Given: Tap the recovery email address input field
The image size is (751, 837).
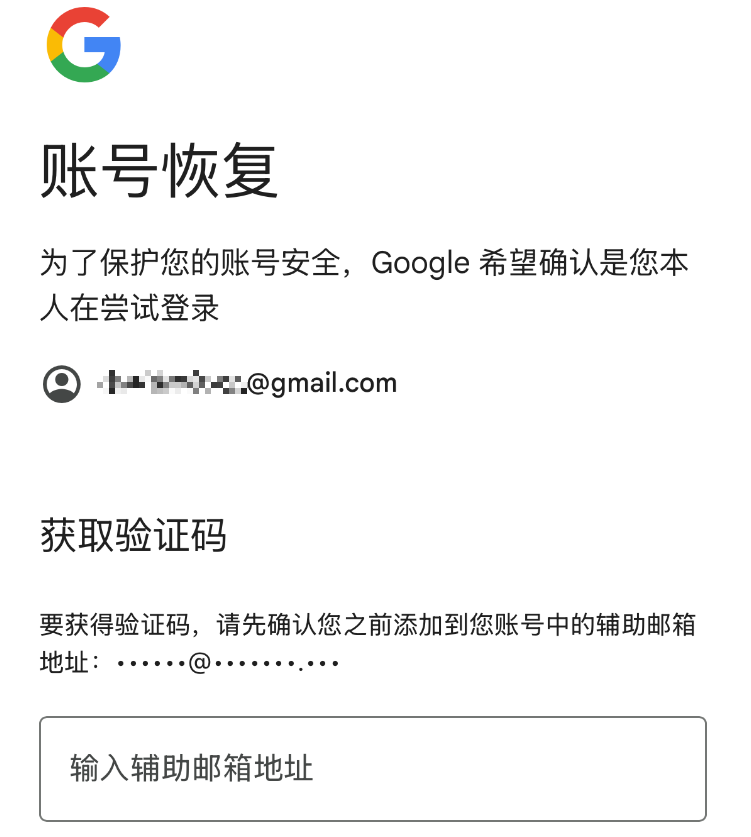Looking at the screenshot, I should 372,768.
